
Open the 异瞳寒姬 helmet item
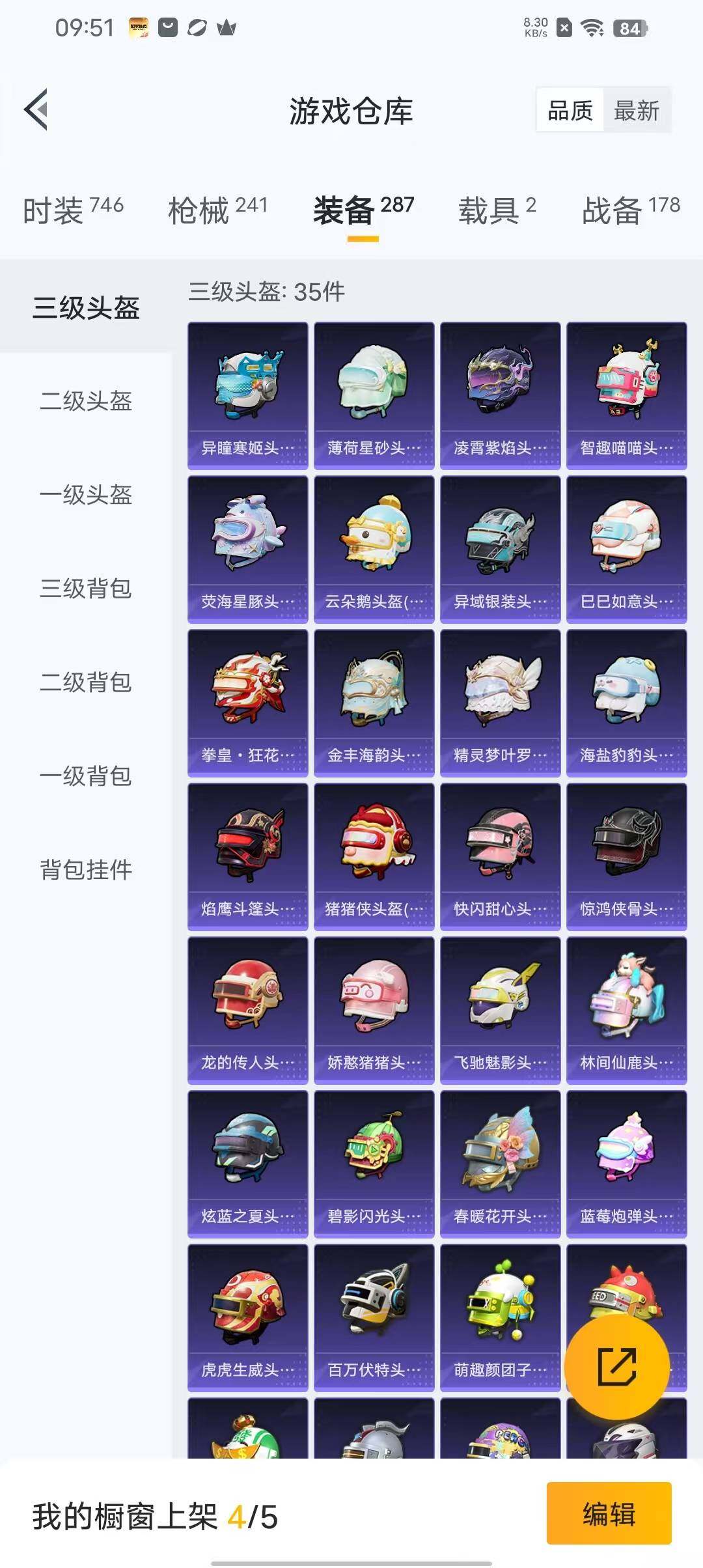[x=247, y=395]
